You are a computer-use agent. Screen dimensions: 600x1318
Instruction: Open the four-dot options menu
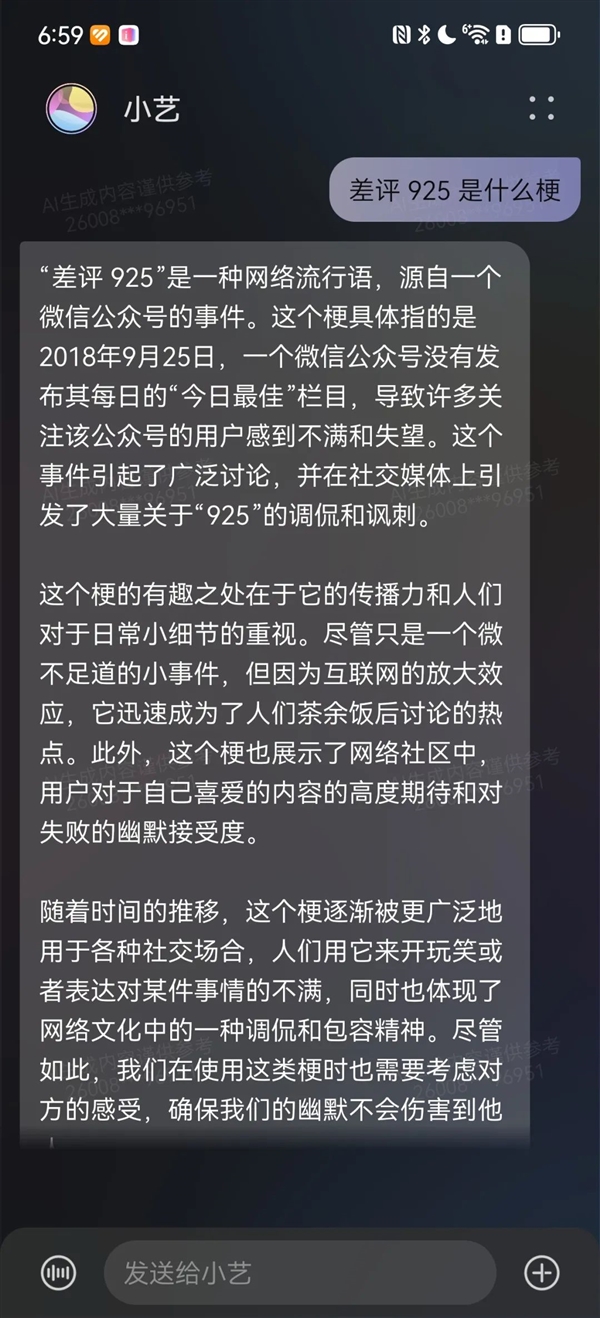pyautogui.click(x=541, y=108)
